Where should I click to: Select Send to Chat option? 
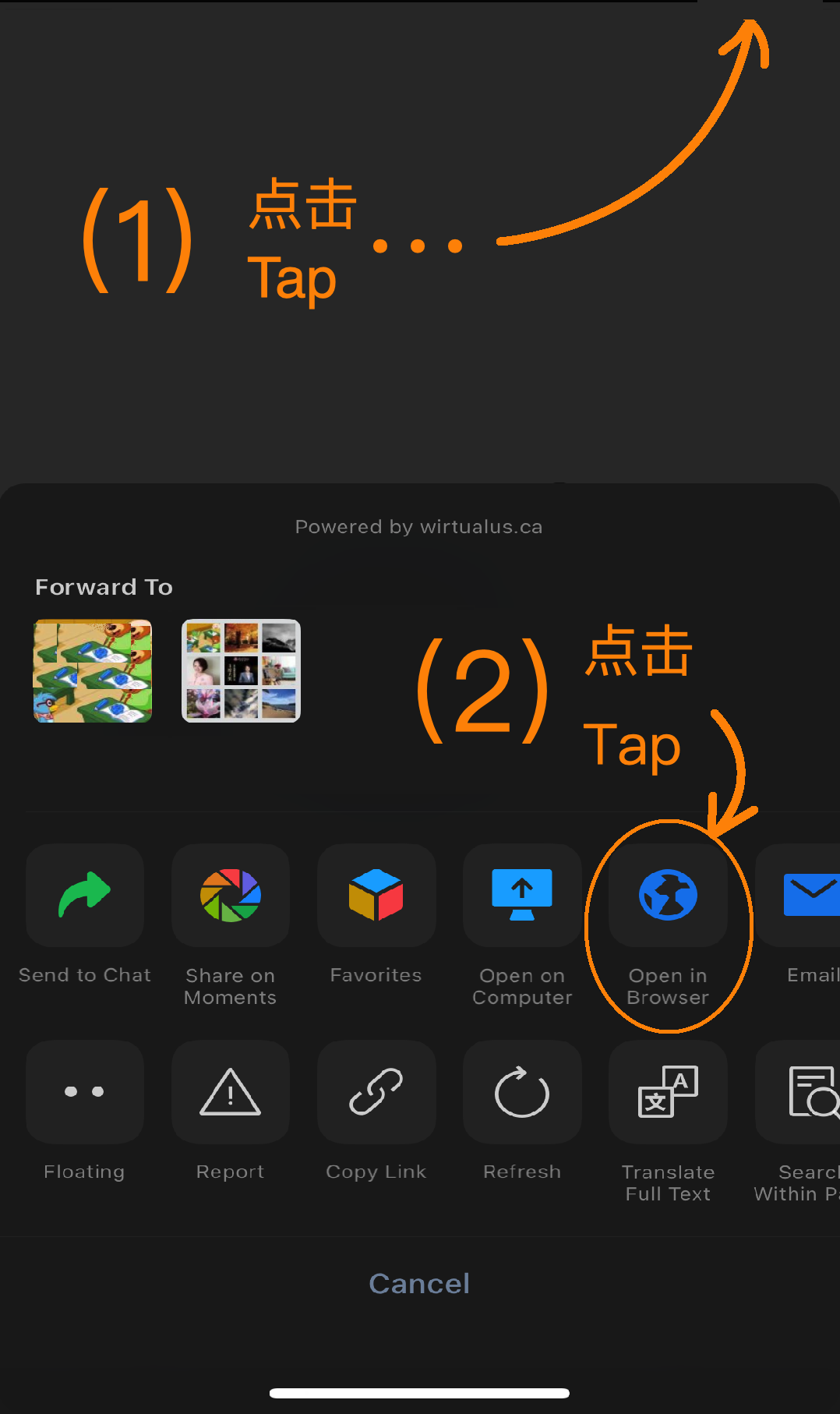click(x=85, y=896)
